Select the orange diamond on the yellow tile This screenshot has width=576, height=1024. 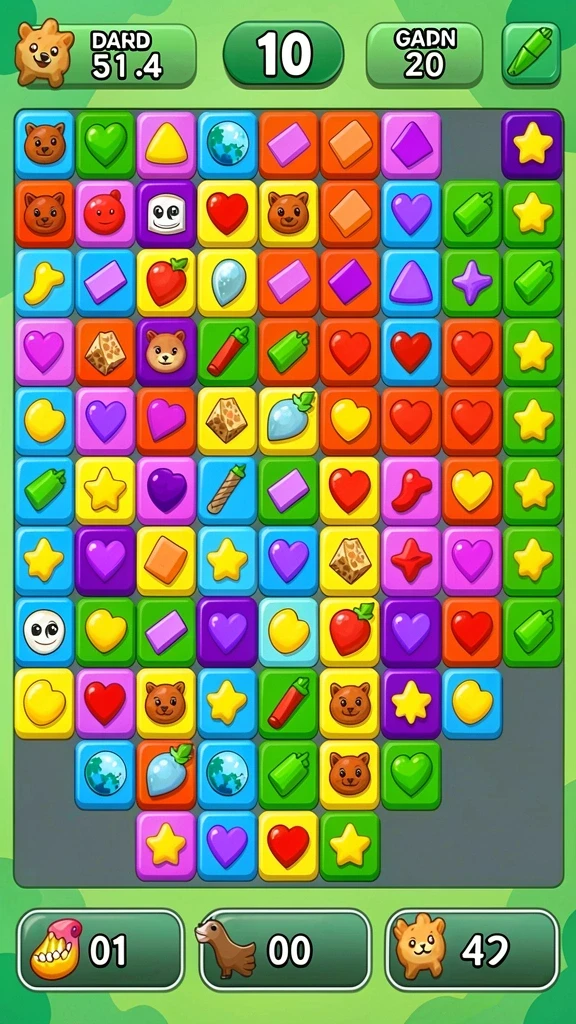[x=166, y=560]
